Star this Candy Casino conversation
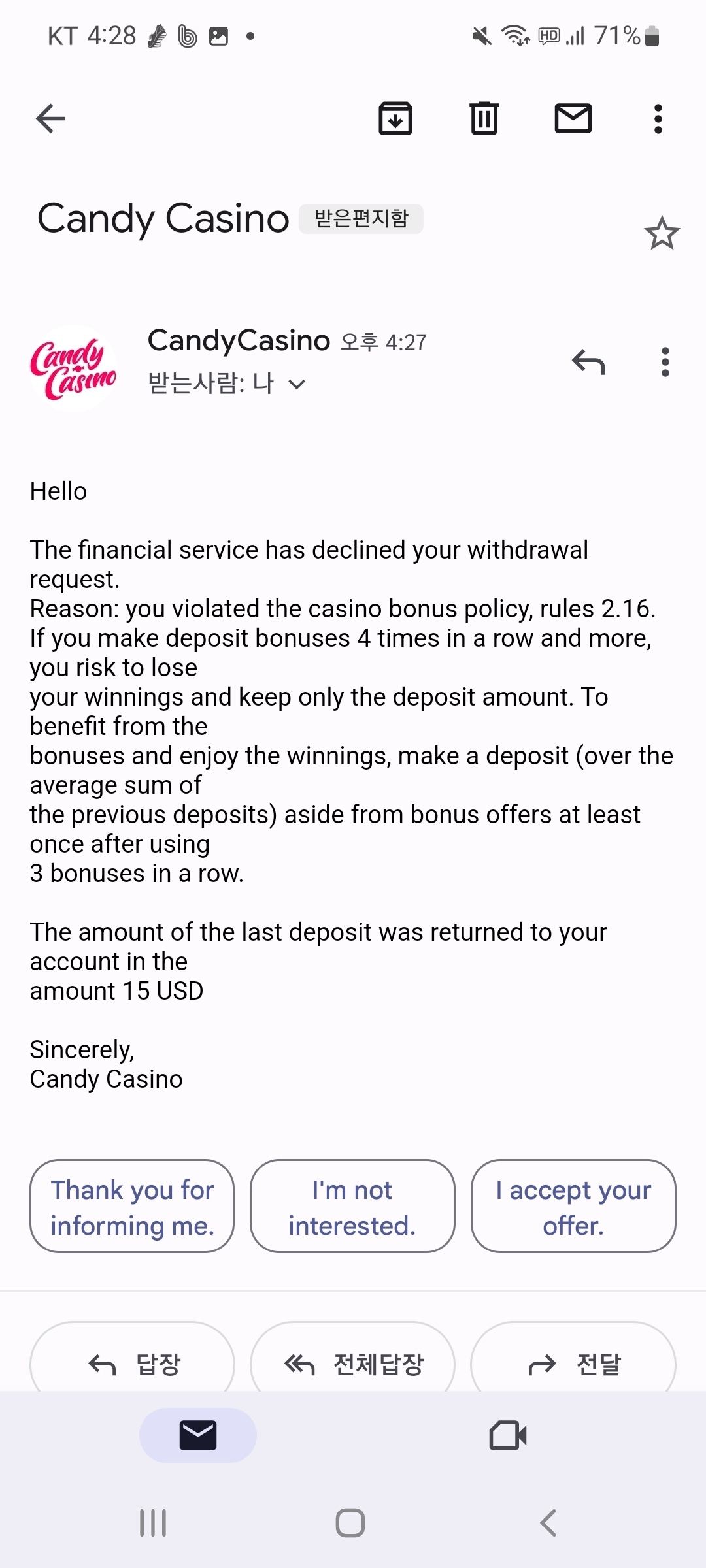 [x=662, y=233]
